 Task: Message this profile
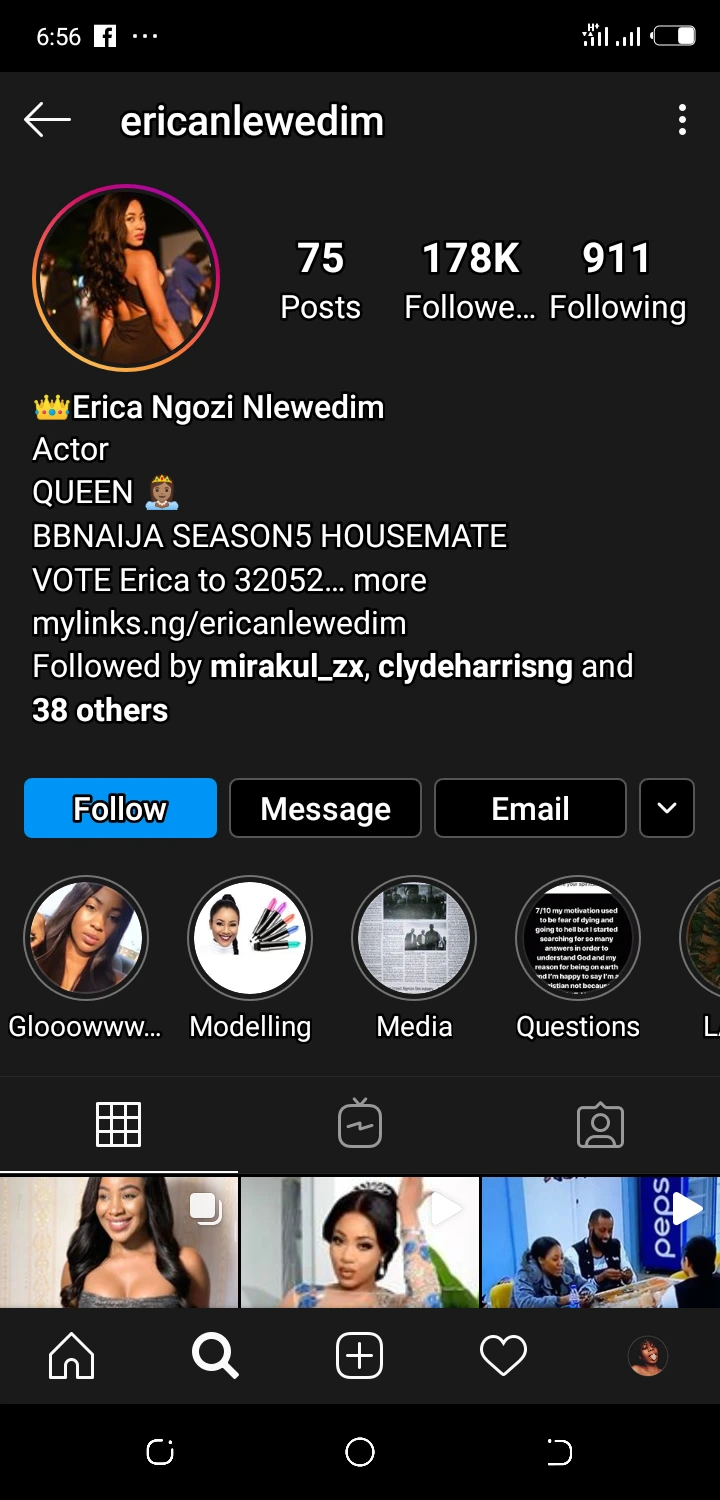tap(325, 808)
